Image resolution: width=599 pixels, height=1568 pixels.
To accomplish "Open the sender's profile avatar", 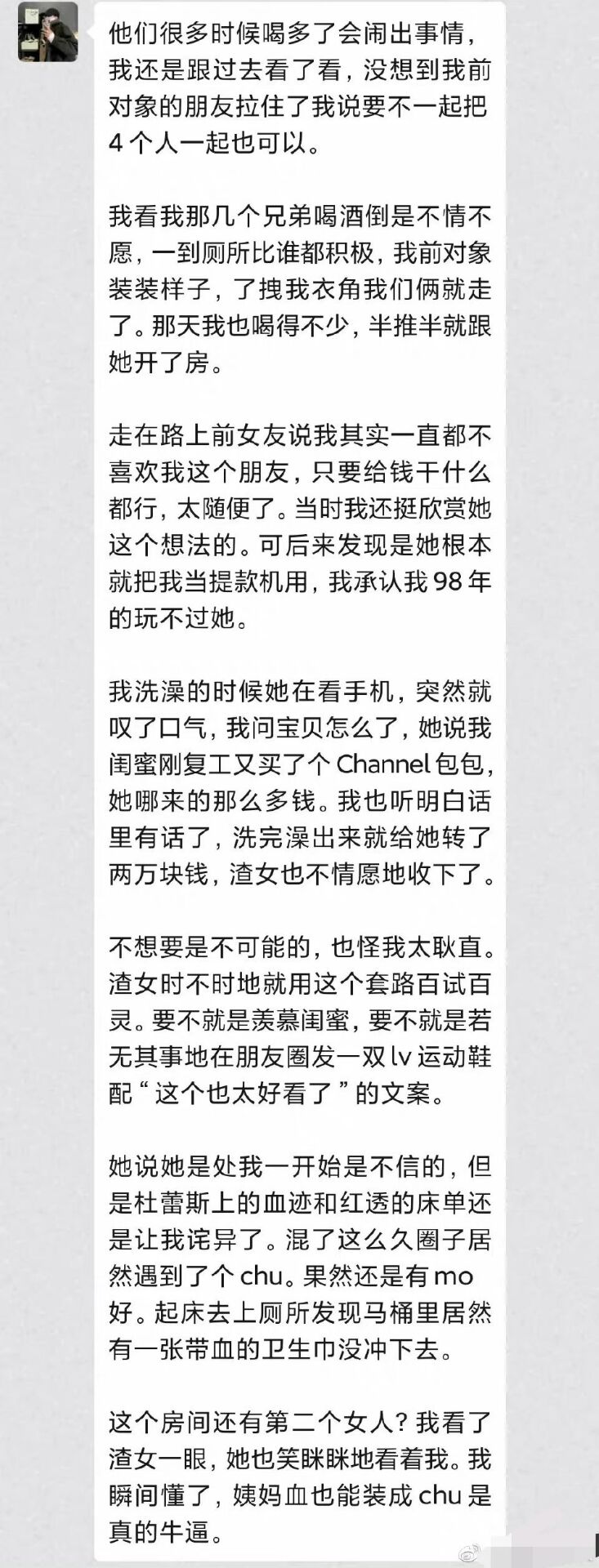I will click(48, 31).
